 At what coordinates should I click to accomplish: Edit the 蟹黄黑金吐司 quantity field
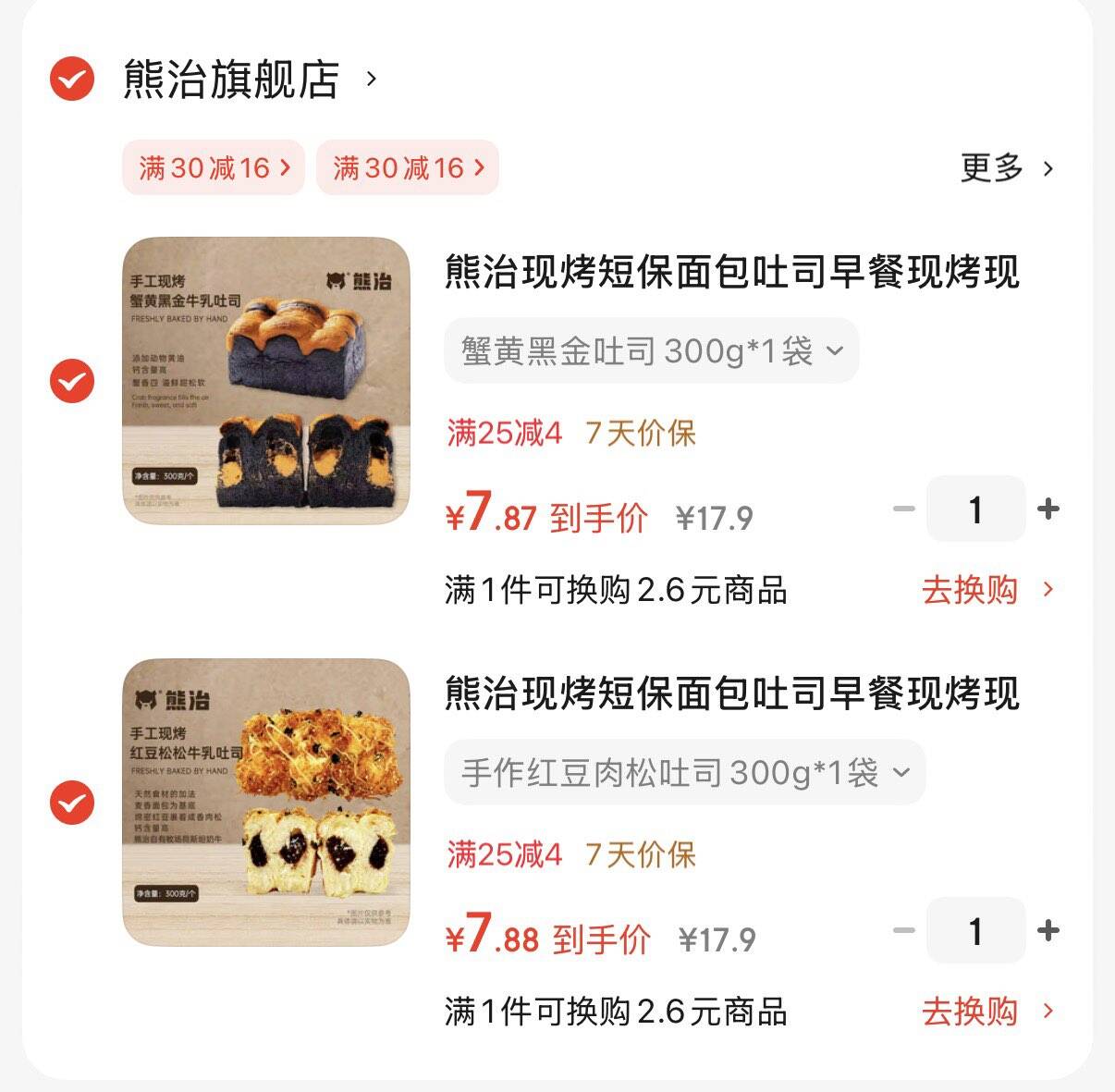coord(975,509)
